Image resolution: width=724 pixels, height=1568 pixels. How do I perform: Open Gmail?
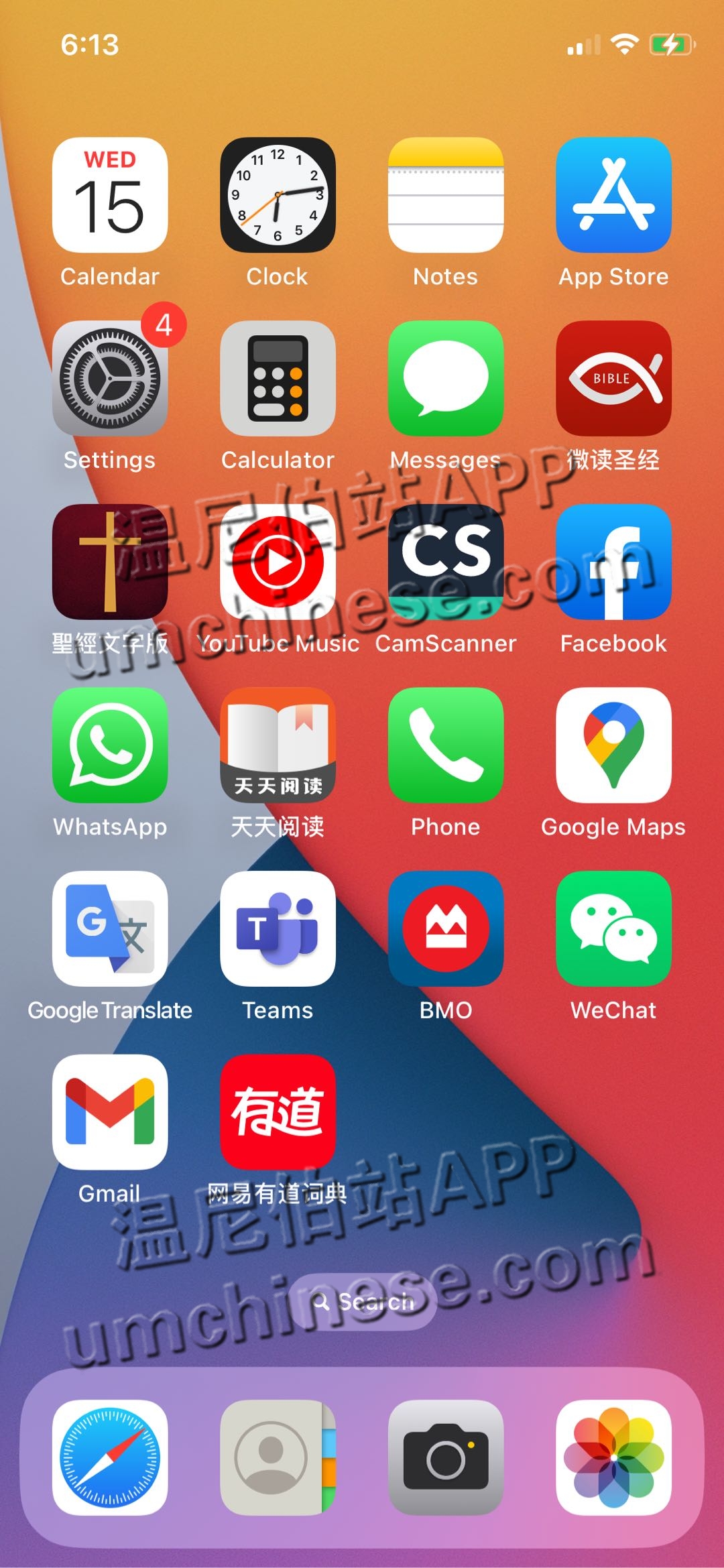coord(110,1112)
